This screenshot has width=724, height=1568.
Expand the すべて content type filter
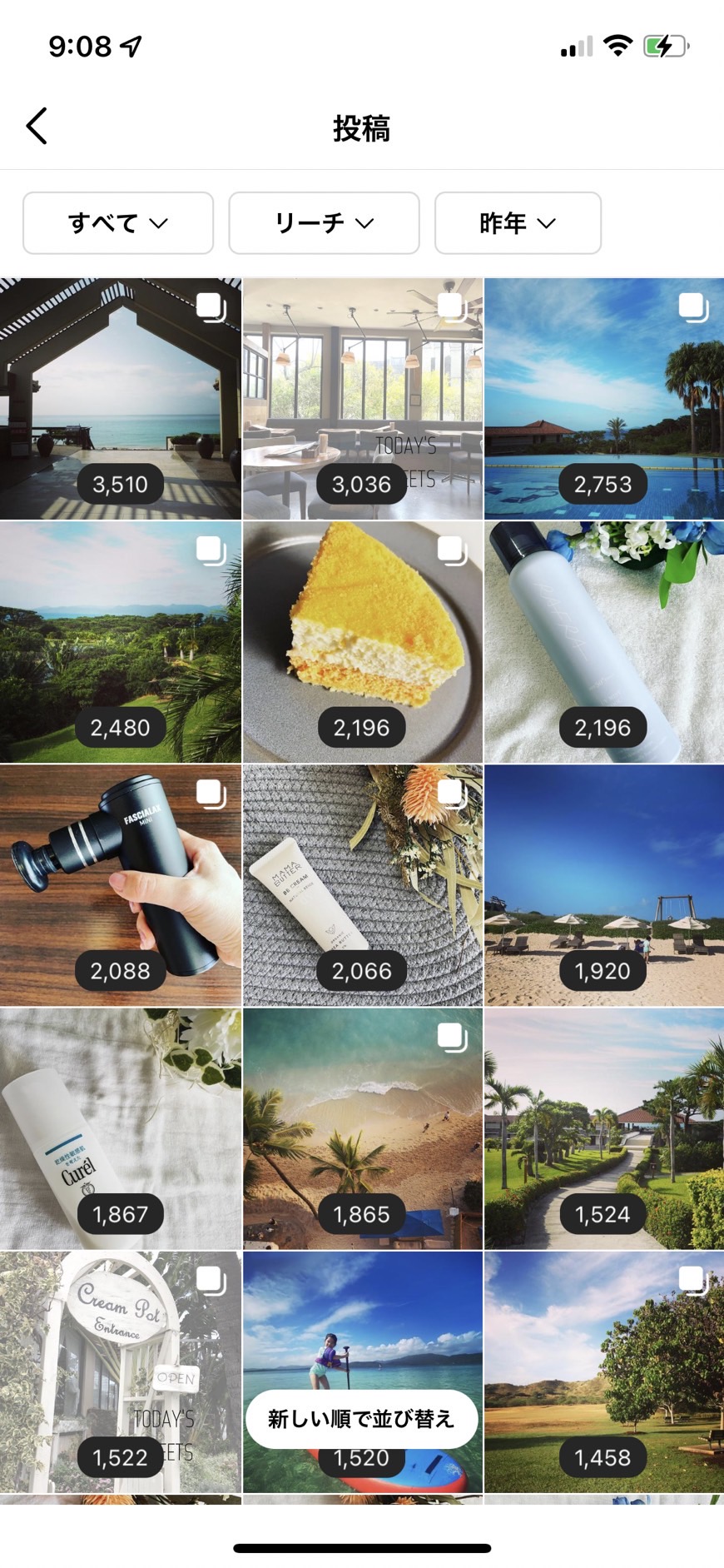coord(118,223)
